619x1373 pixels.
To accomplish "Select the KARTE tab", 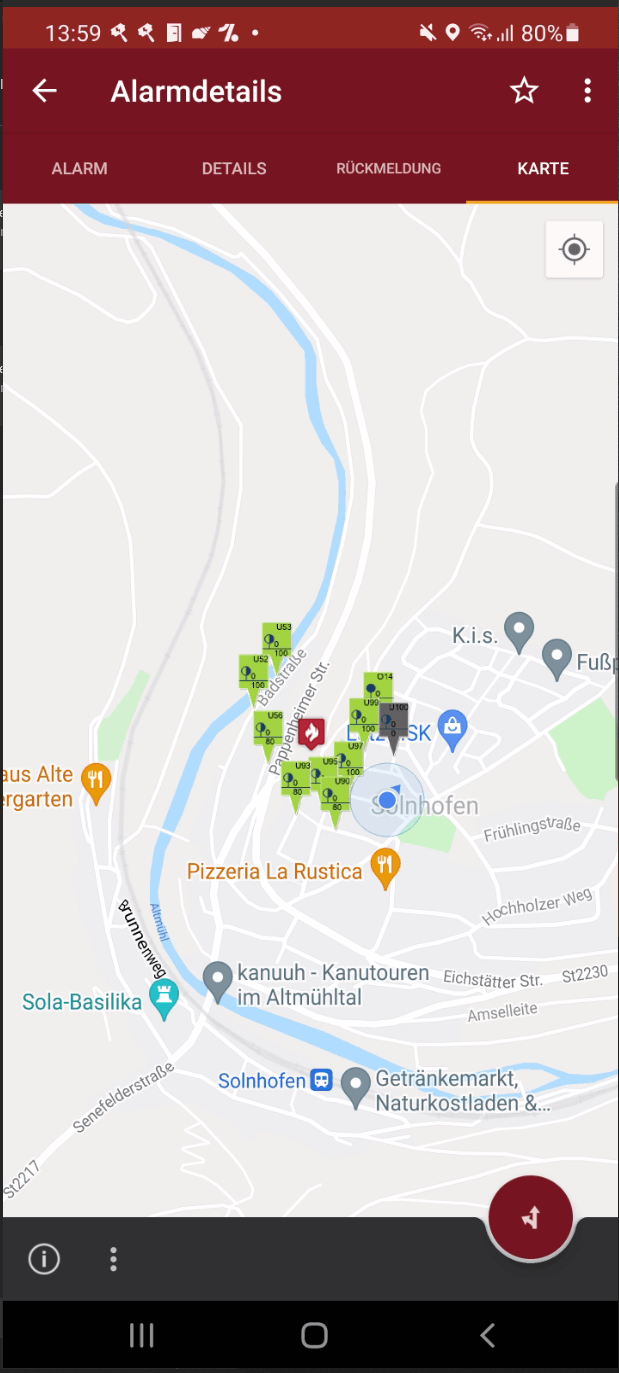I will click(x=543, y=168).
